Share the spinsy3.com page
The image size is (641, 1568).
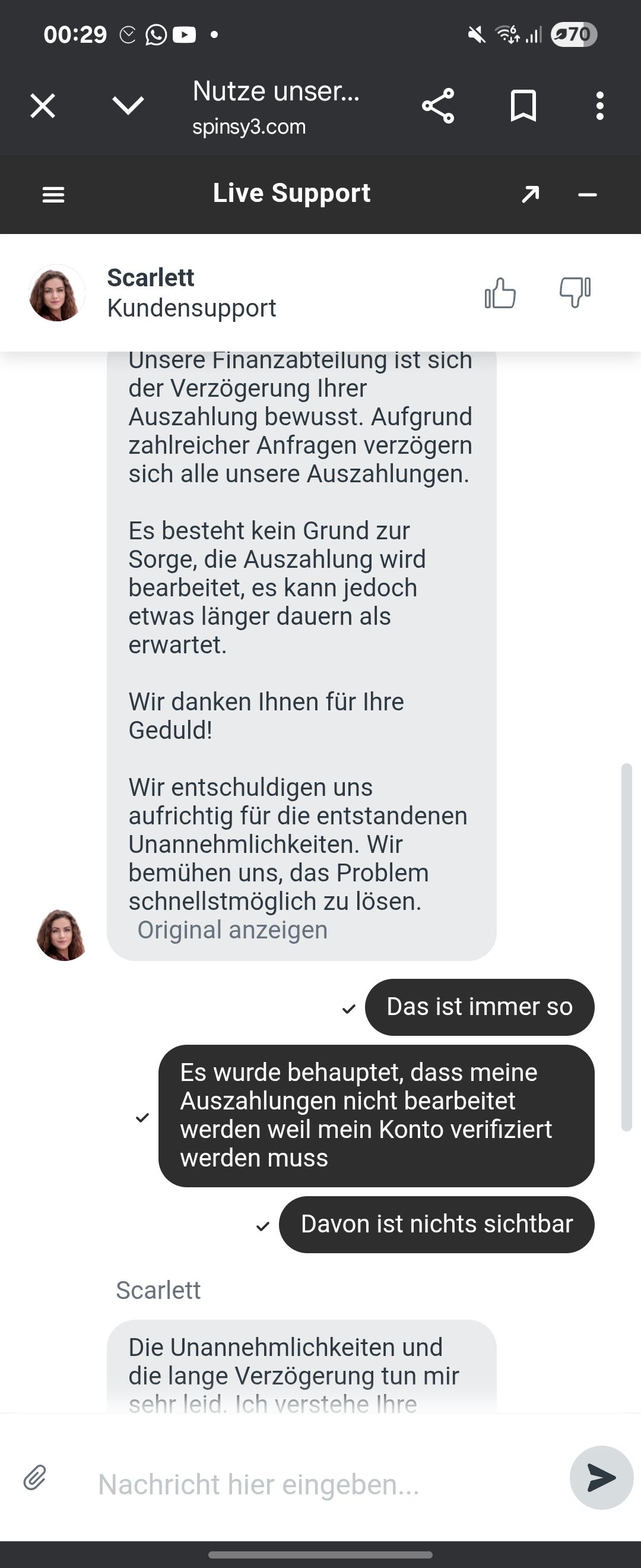pyautogui.click(x=438, y=106)
